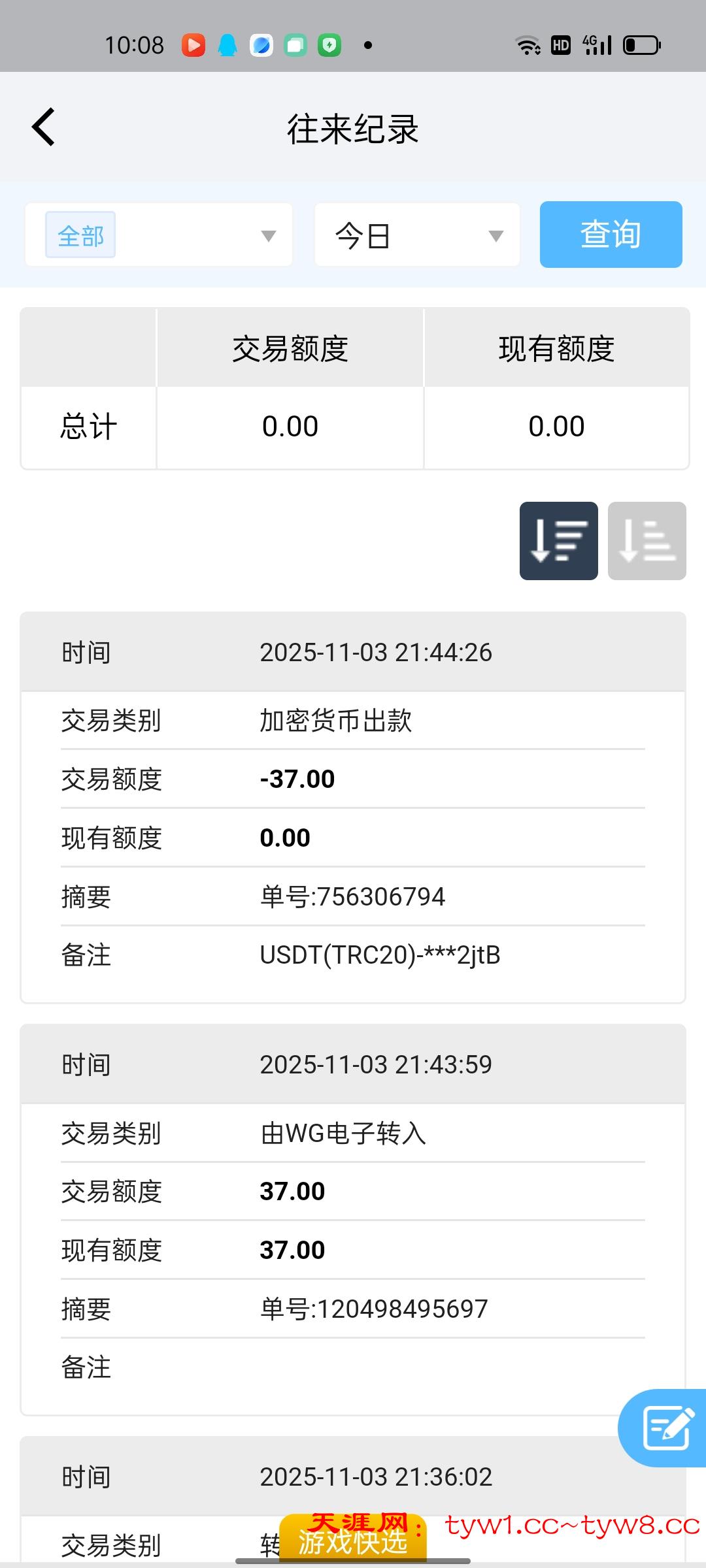Open the 今日 date filter dropdown
This screenshot has height=1568, width=706.
(x=416, y=234)
